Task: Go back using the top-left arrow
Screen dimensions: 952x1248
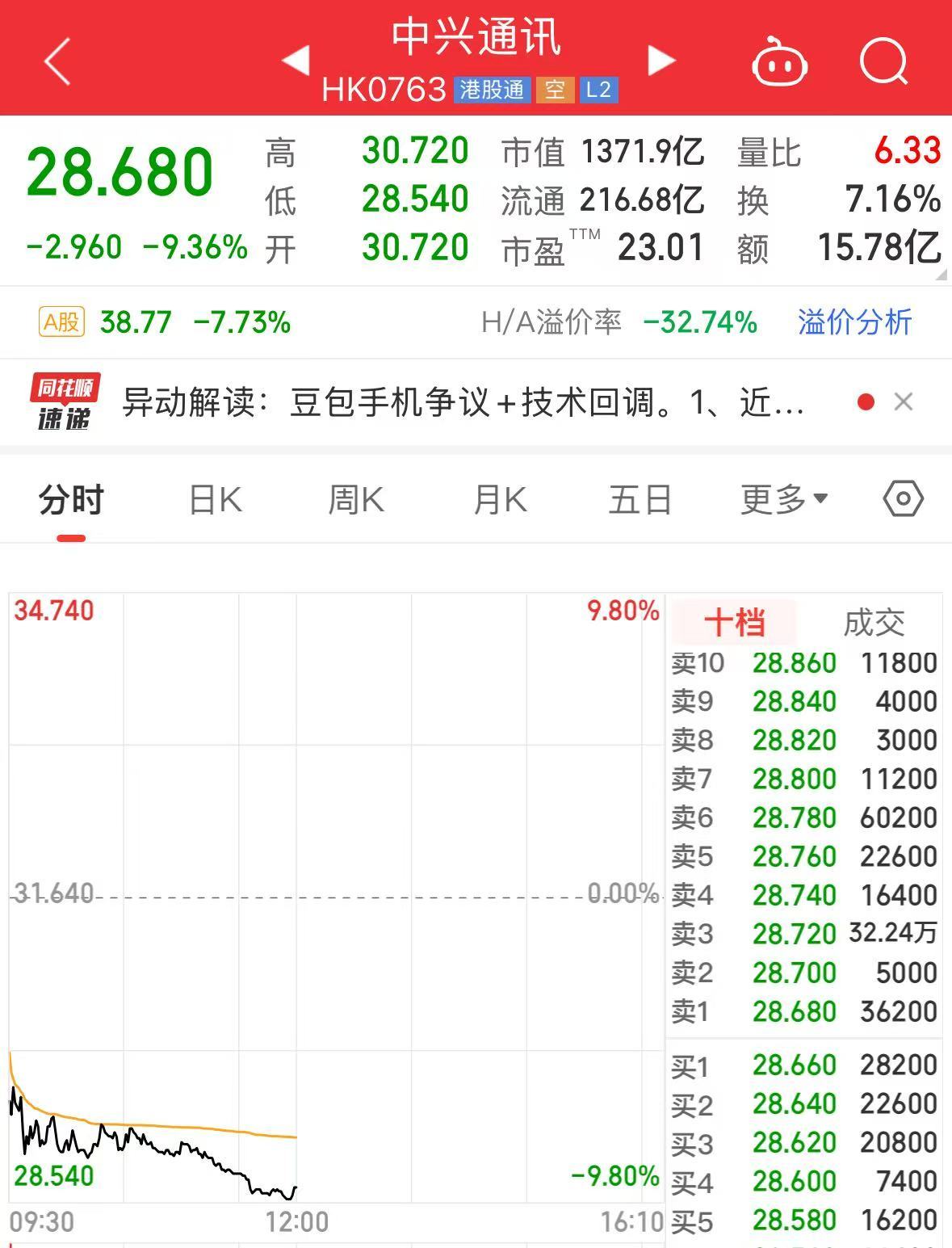Action: point(58,61)
